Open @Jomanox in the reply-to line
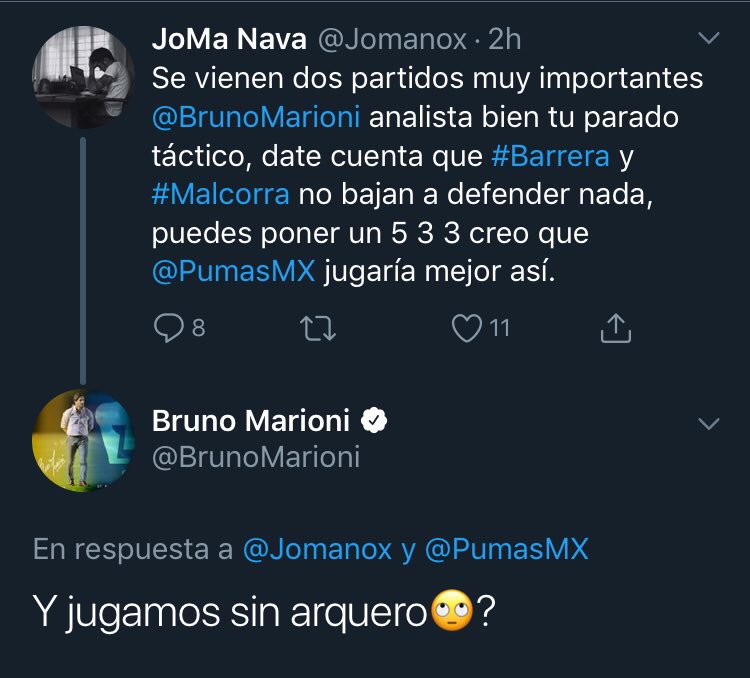 point(317,550)
